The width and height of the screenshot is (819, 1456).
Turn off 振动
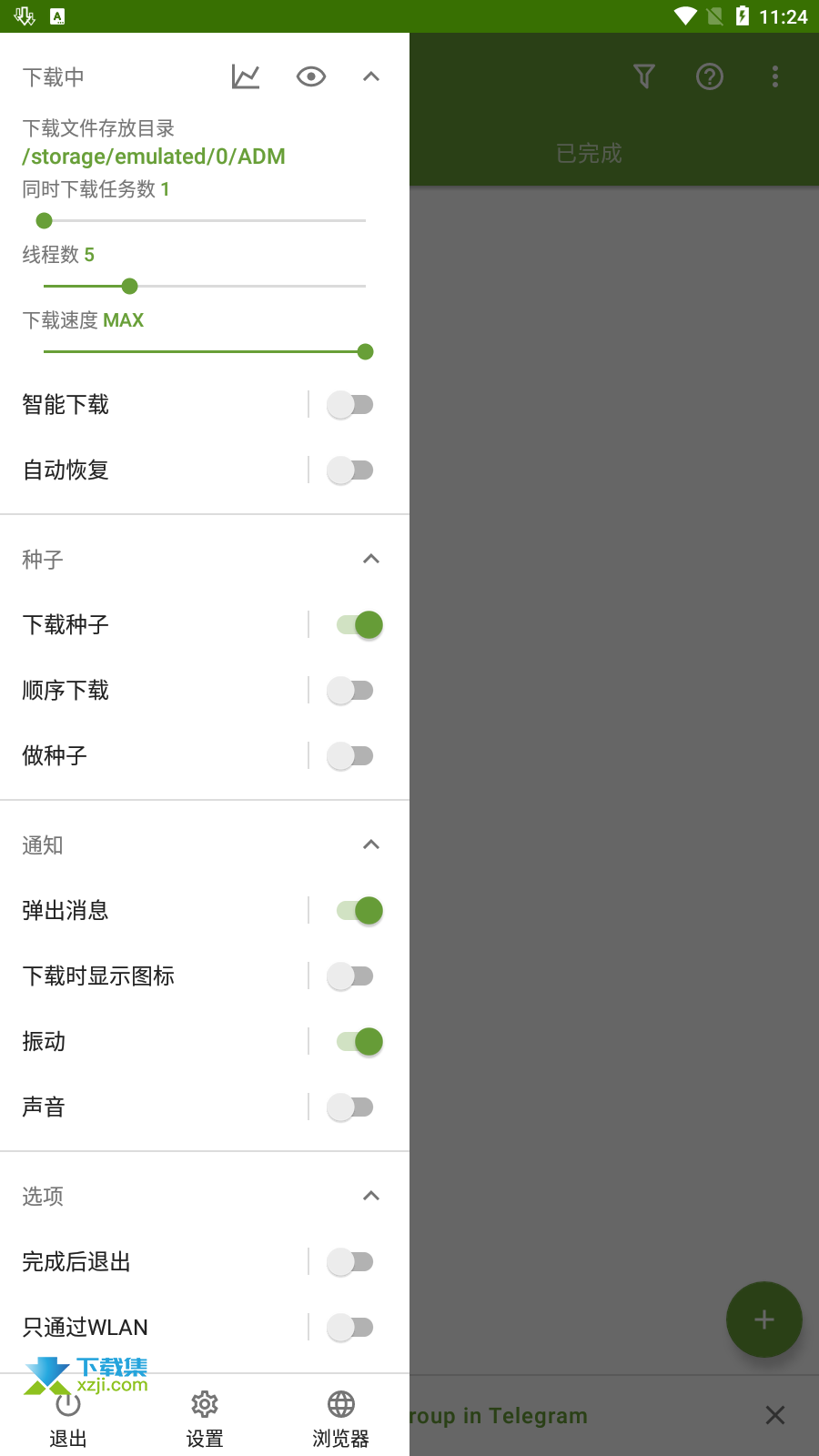click(x=359, y=1041)
